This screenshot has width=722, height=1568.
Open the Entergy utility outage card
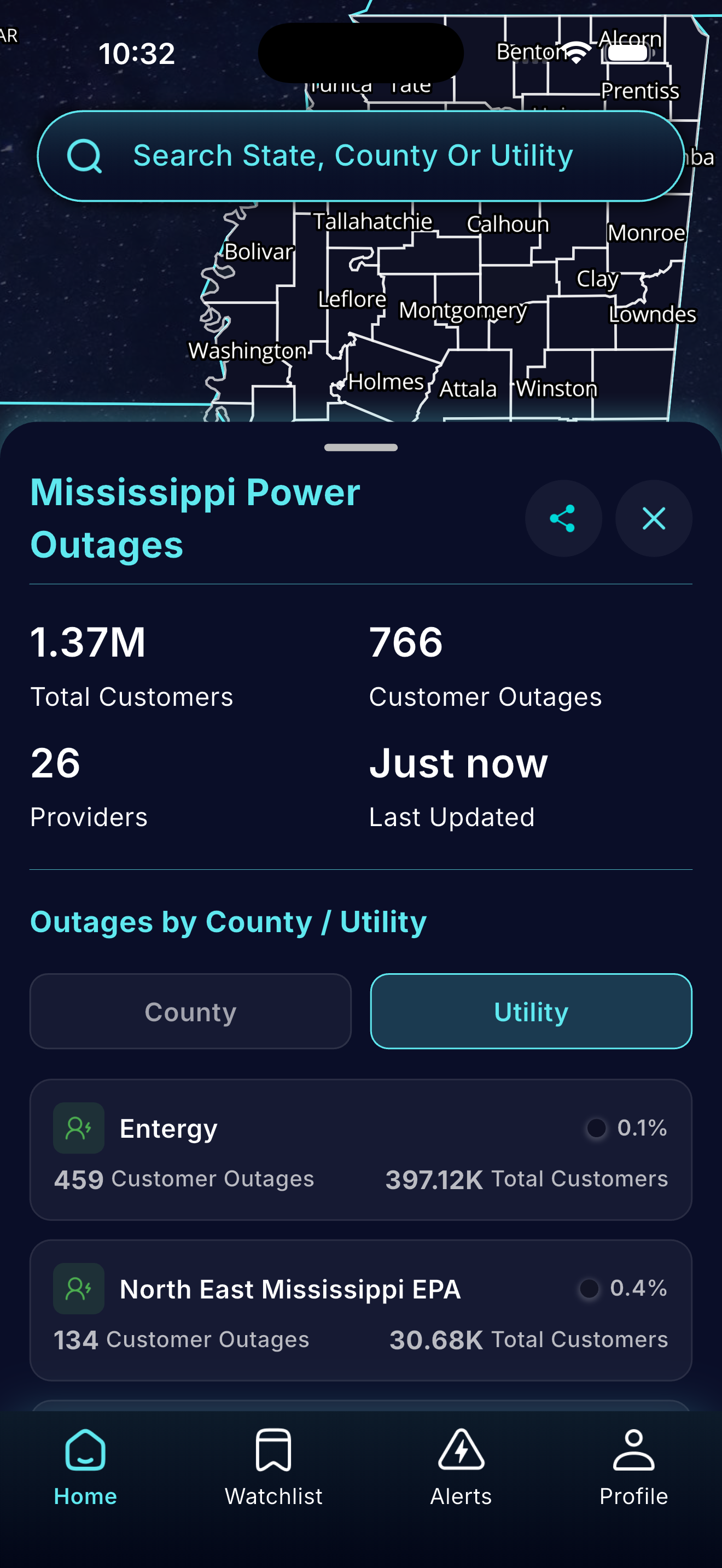click(x=360, y=1149)
